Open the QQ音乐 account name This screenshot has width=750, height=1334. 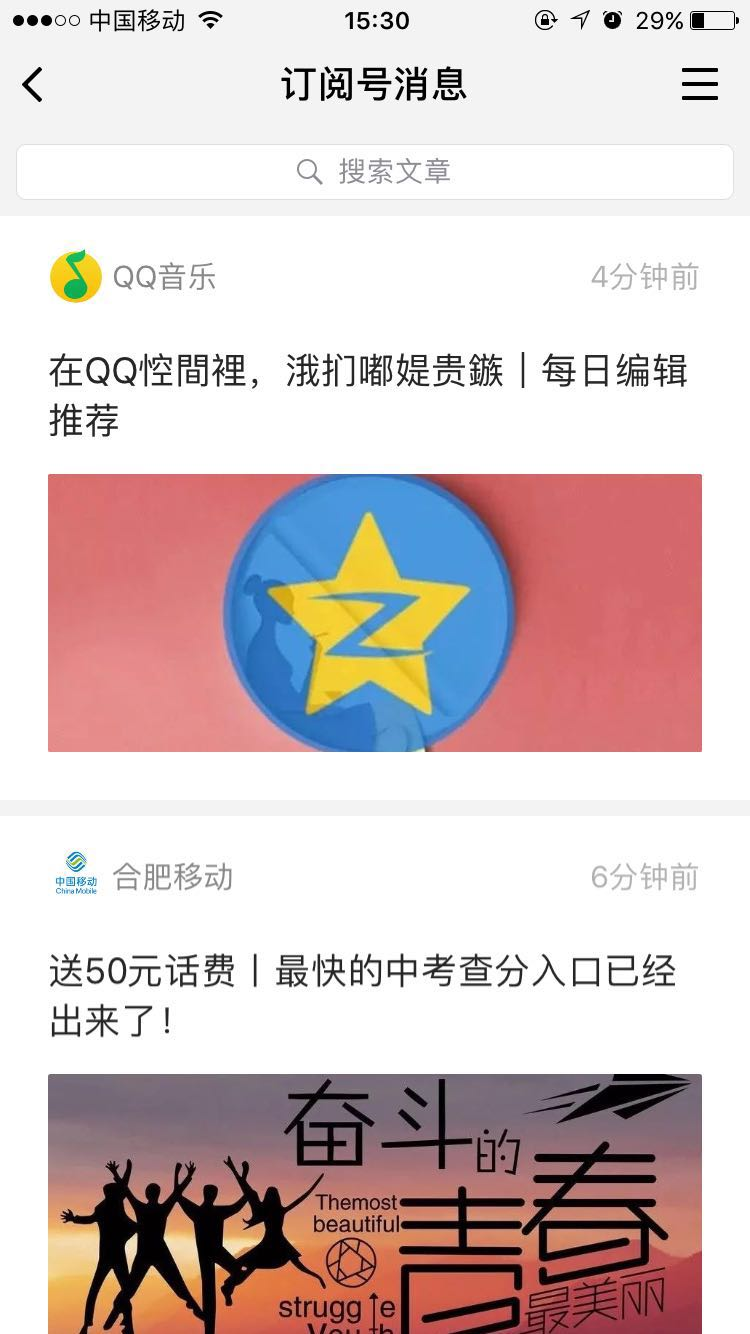point(164,277)
